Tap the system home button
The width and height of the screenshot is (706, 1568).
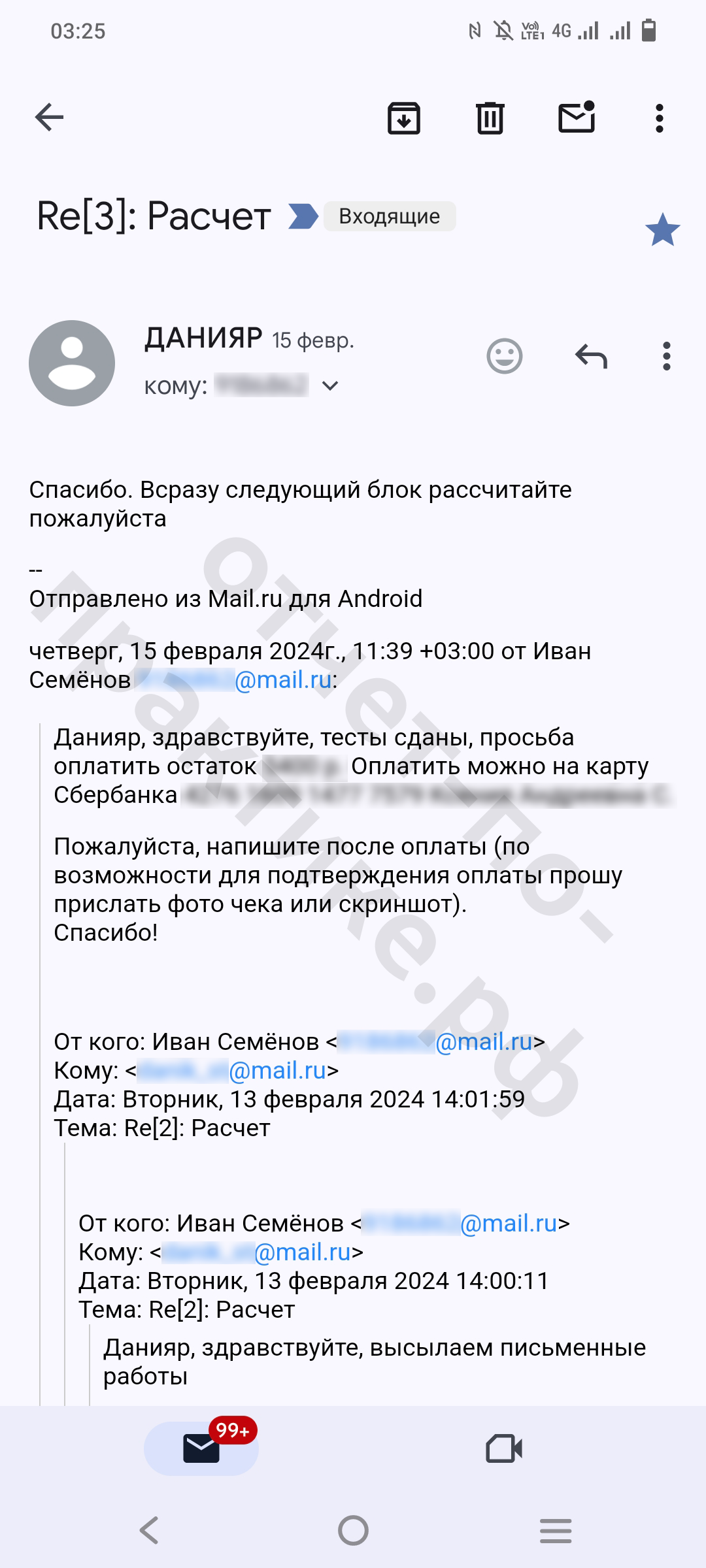coord(353,1530)
